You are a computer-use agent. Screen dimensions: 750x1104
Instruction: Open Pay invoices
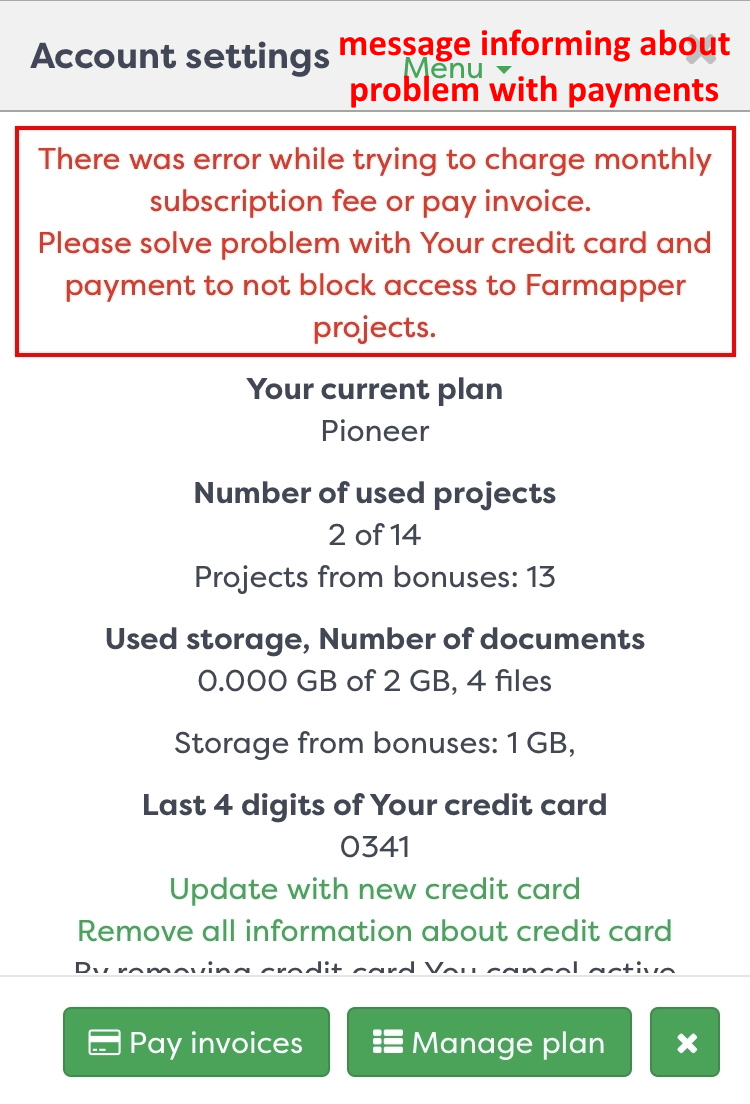pyautogui.click(x=196, y=1042)
